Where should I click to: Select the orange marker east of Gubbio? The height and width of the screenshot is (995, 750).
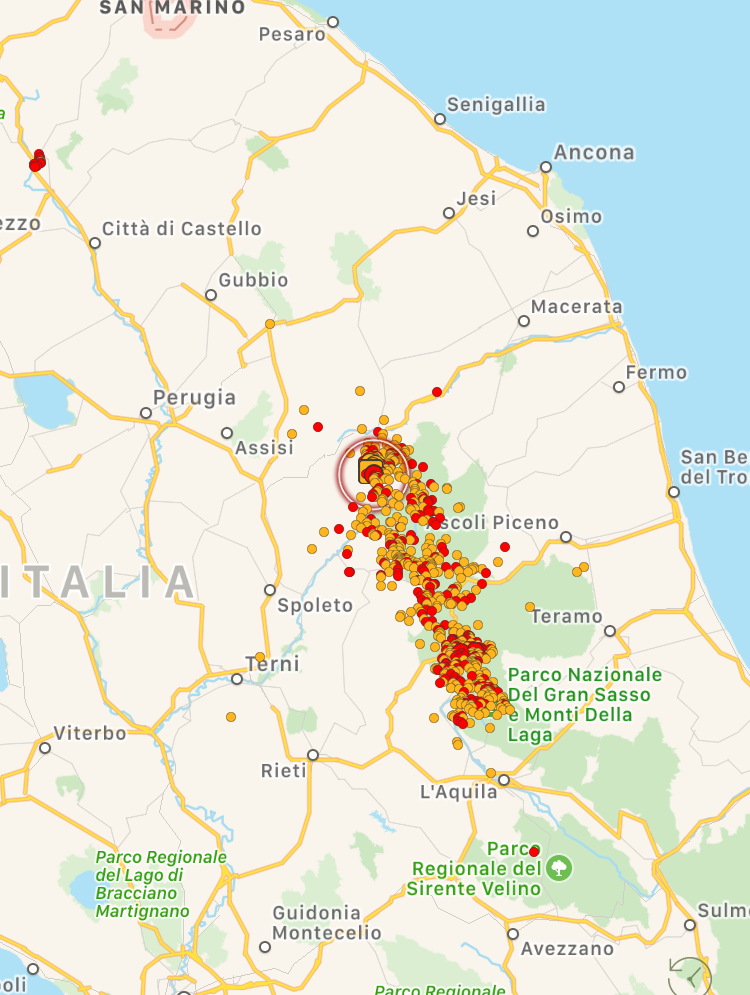[x=270, y=324]
